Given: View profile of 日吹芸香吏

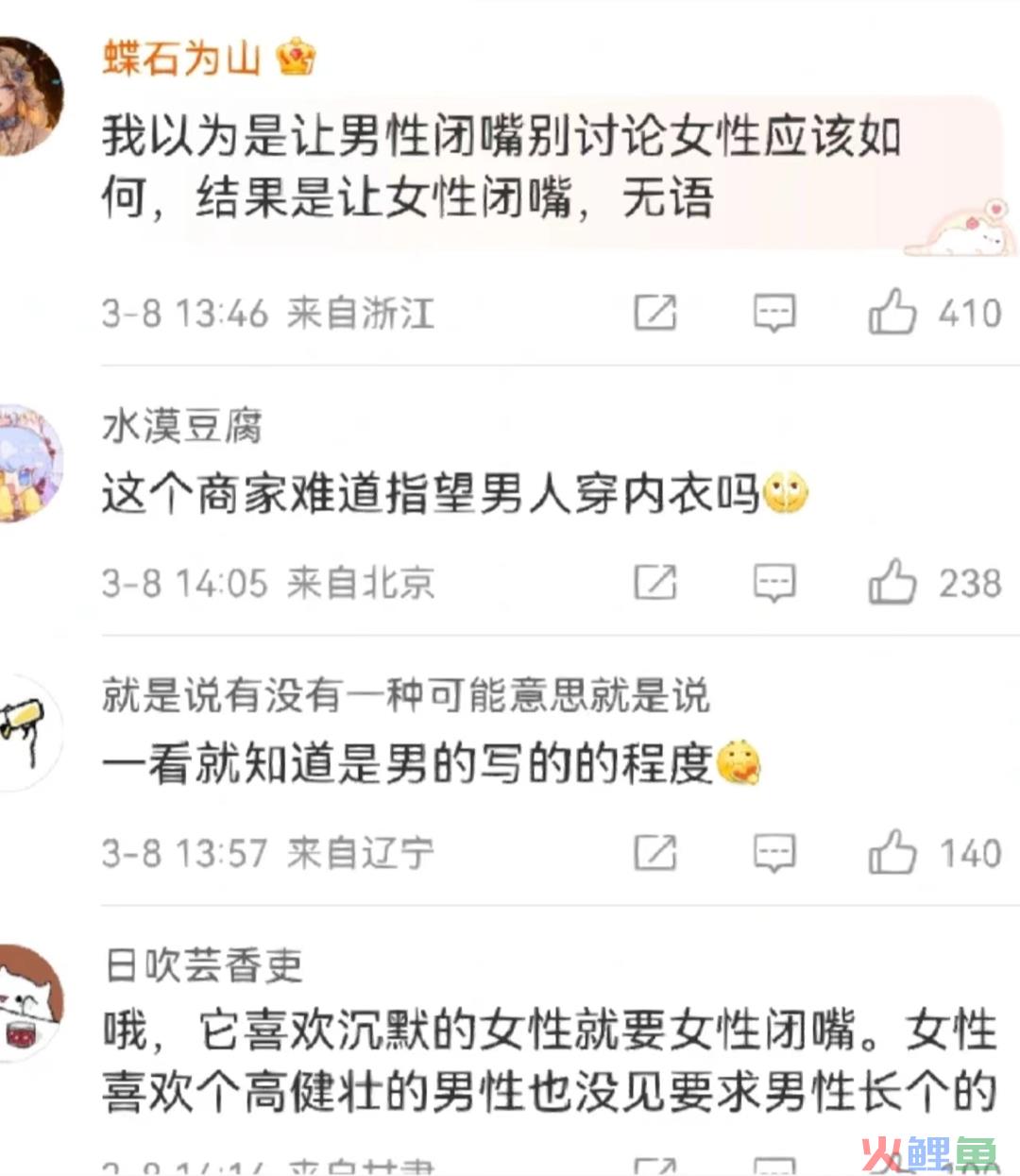Looking at the screenshot, I should [203, 965].
